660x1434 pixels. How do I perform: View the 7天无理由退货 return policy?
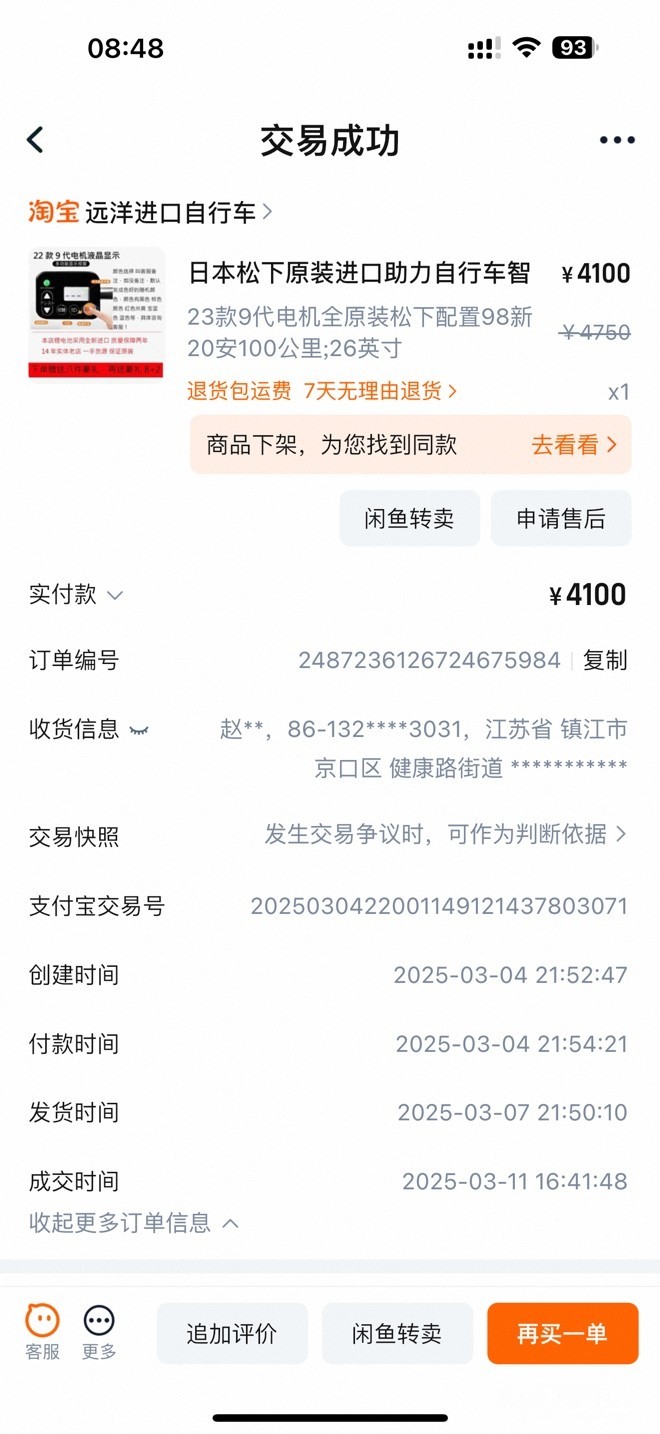click(x=380, y=391)
